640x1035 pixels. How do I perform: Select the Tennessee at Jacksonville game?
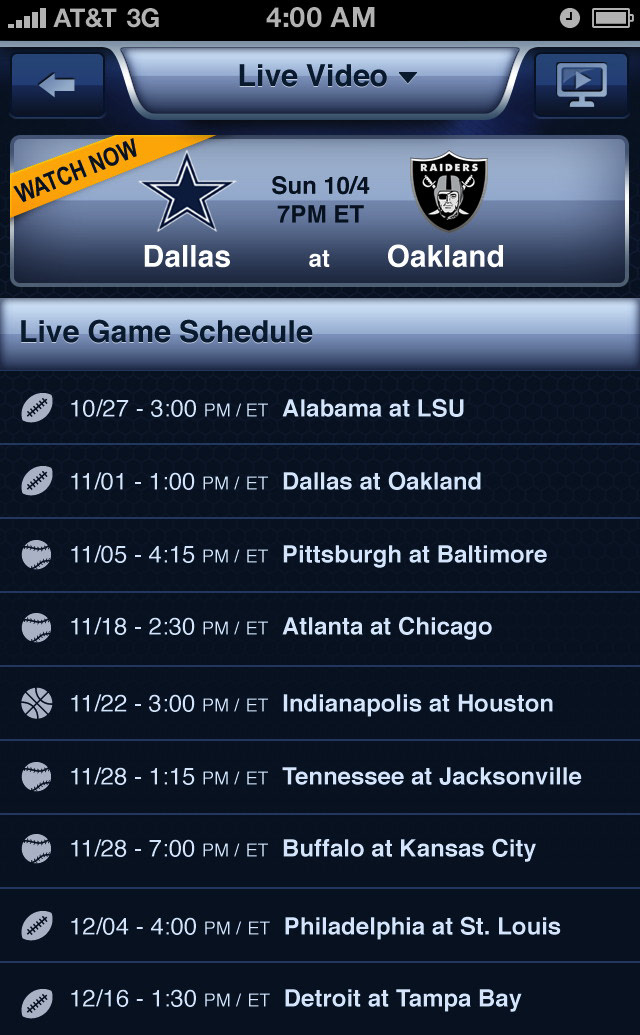[x=320, y=776]
